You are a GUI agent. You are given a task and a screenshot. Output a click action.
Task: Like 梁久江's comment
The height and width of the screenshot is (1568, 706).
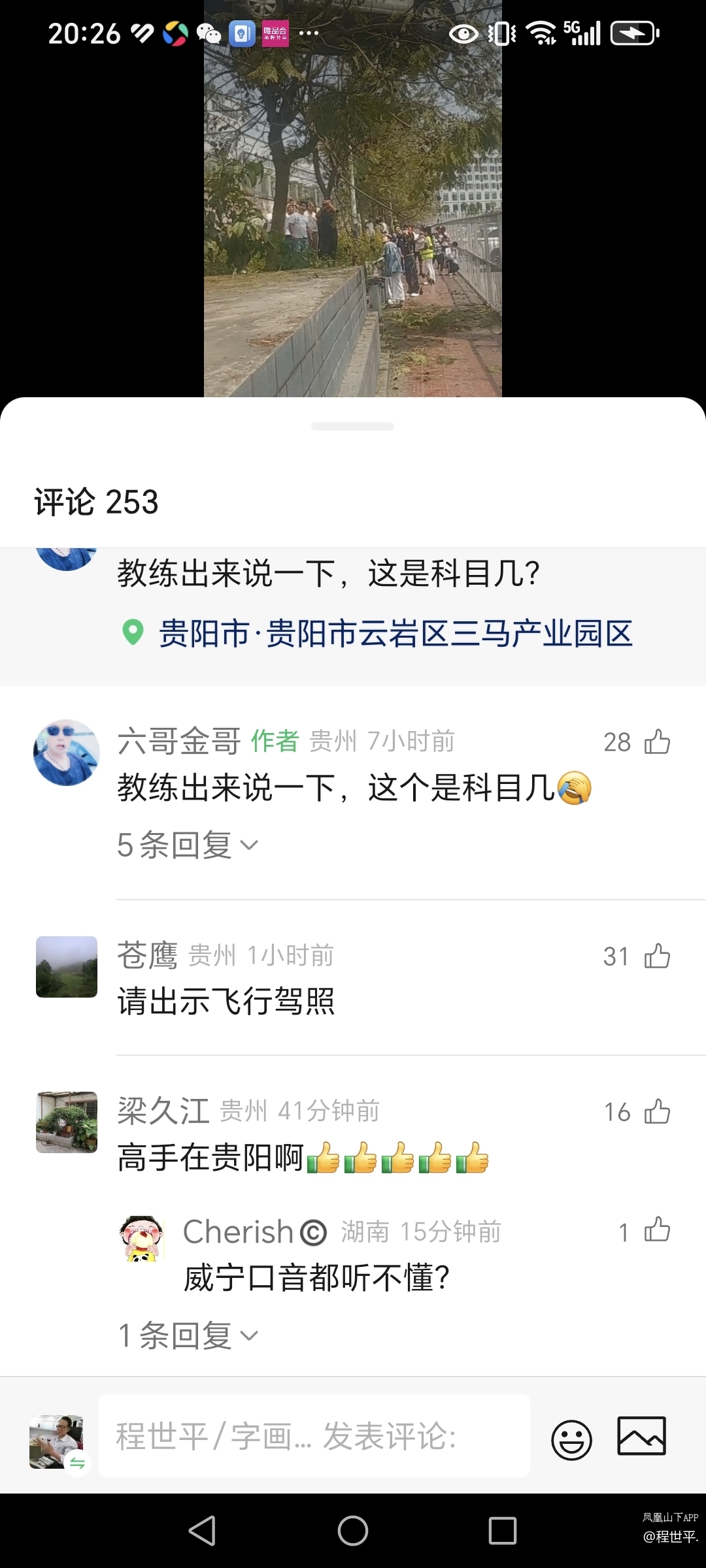(x=657, y=1111)
